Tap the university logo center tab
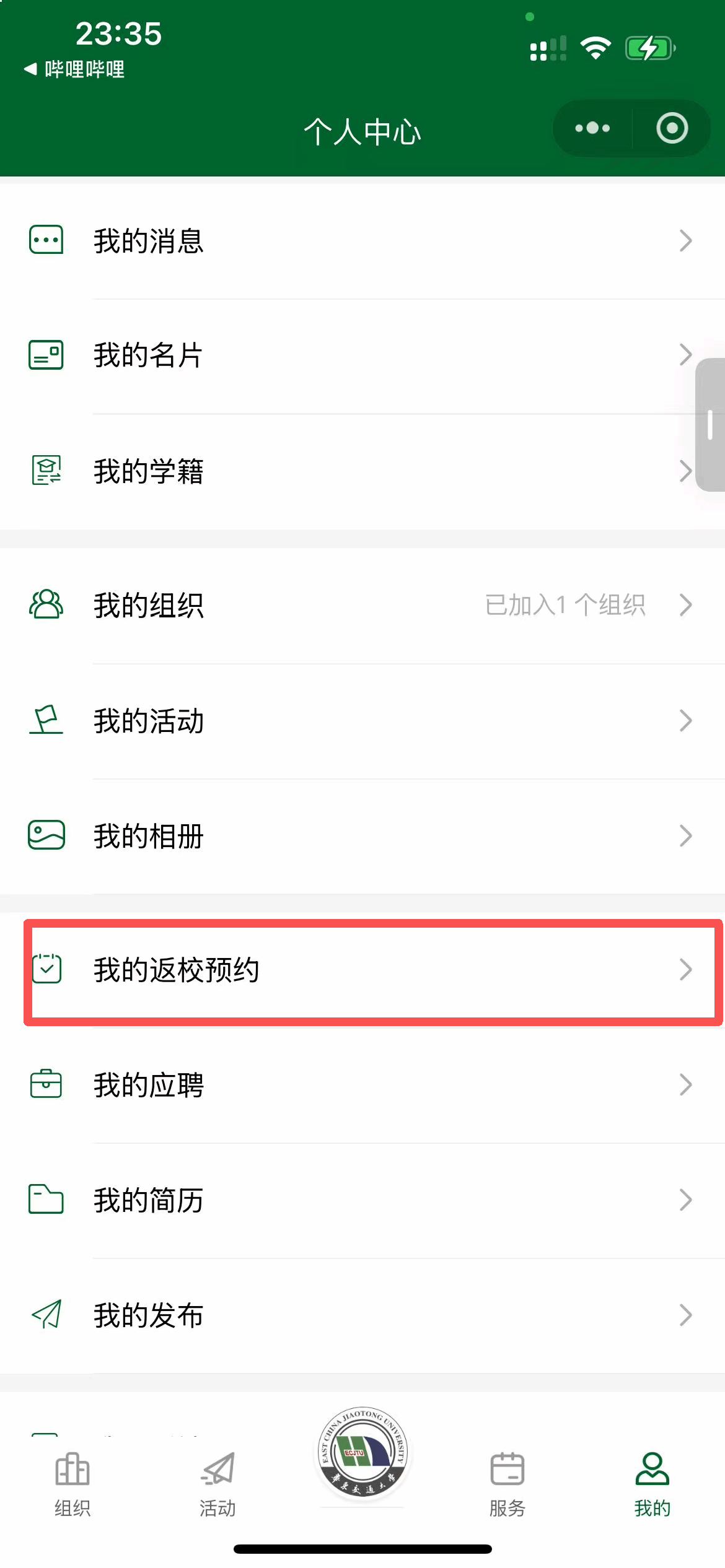 click(362, 1453)
